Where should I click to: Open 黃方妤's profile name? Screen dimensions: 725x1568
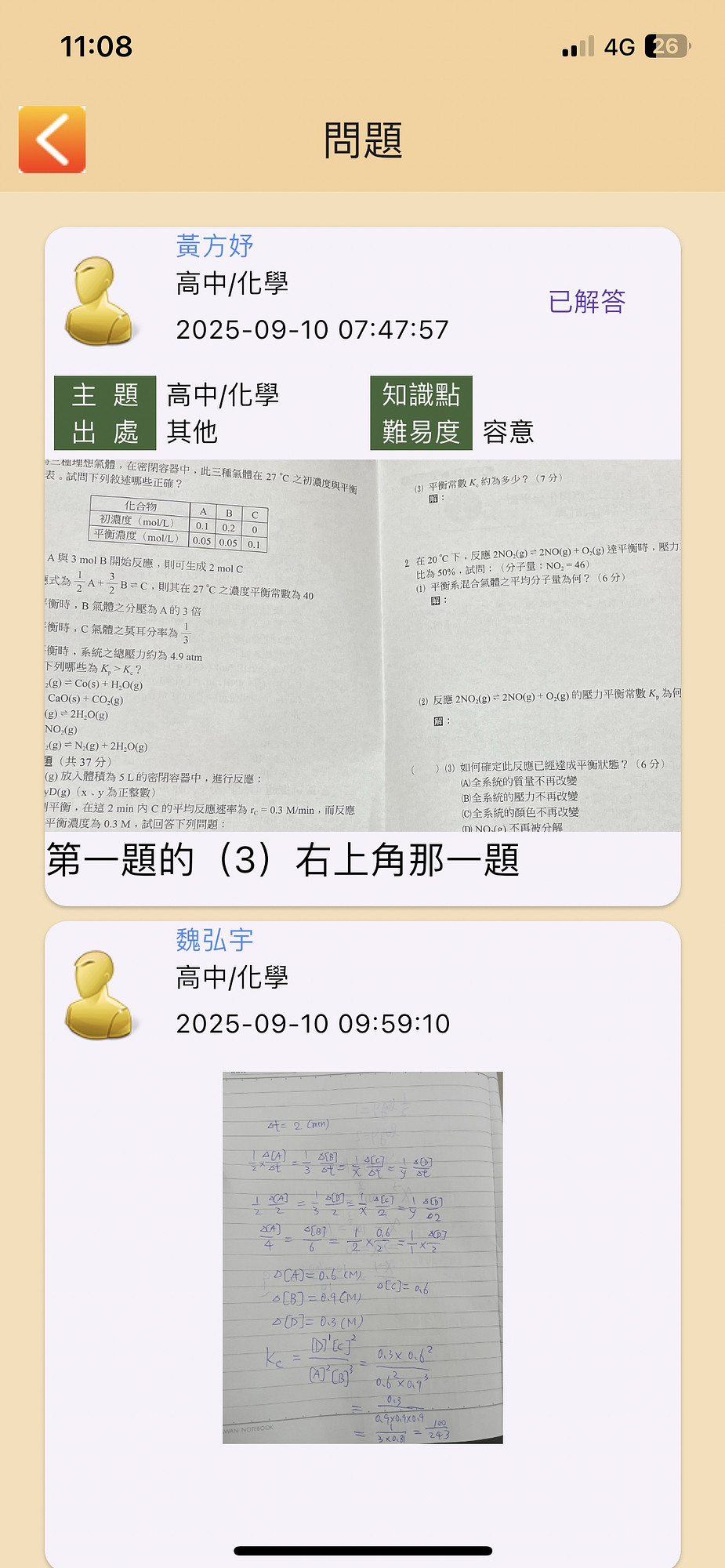214,245
